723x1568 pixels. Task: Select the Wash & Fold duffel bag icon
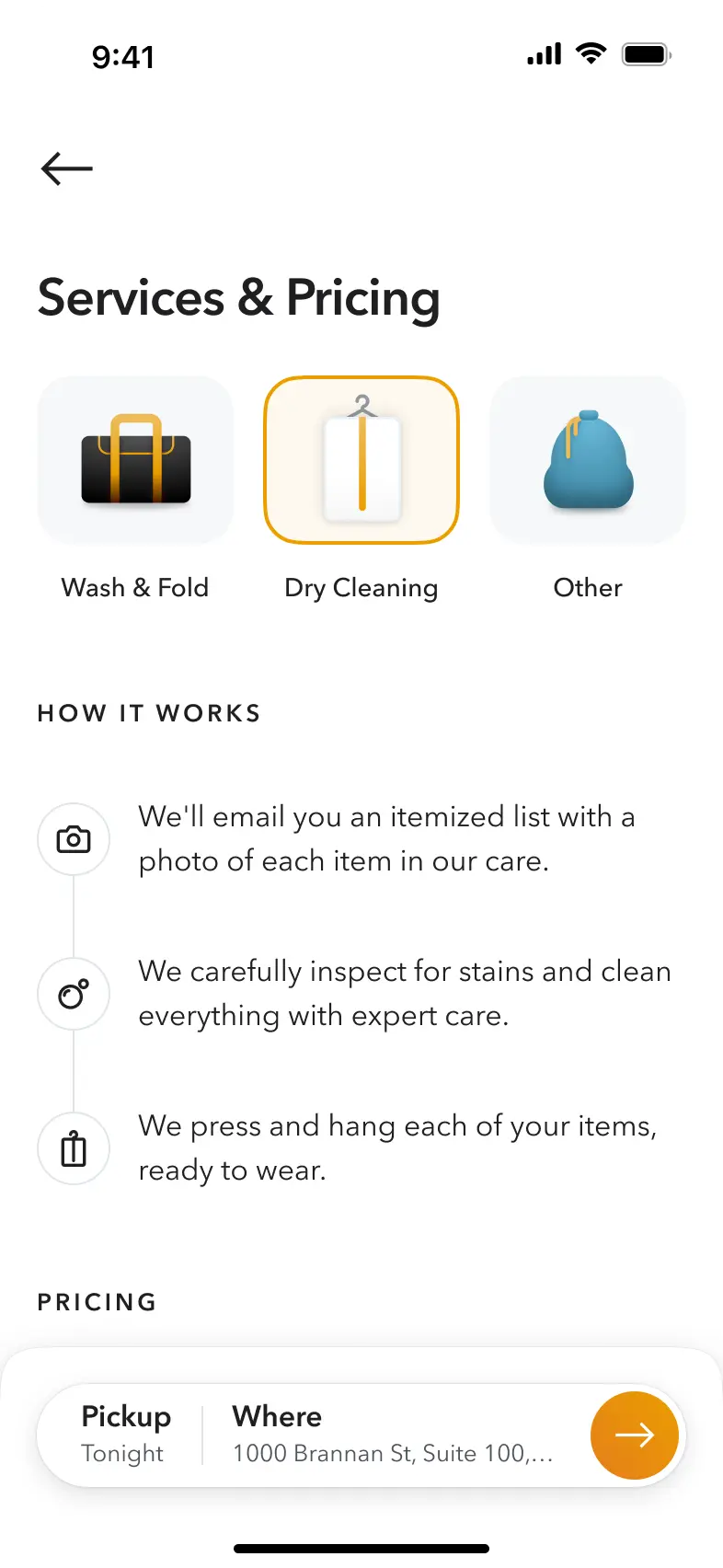[x=134, y=460]
